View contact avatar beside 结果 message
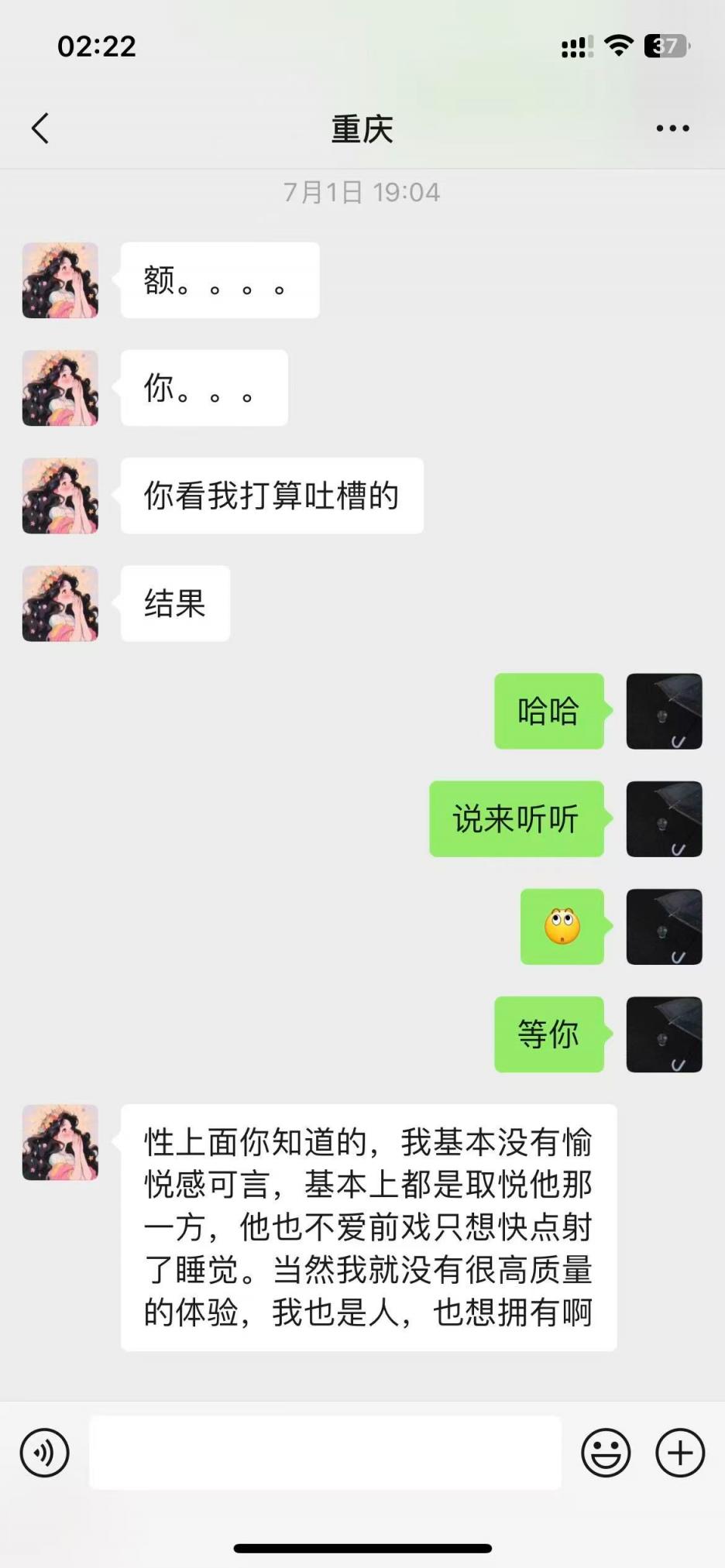The image size is (725, 1568). (60, 603)
